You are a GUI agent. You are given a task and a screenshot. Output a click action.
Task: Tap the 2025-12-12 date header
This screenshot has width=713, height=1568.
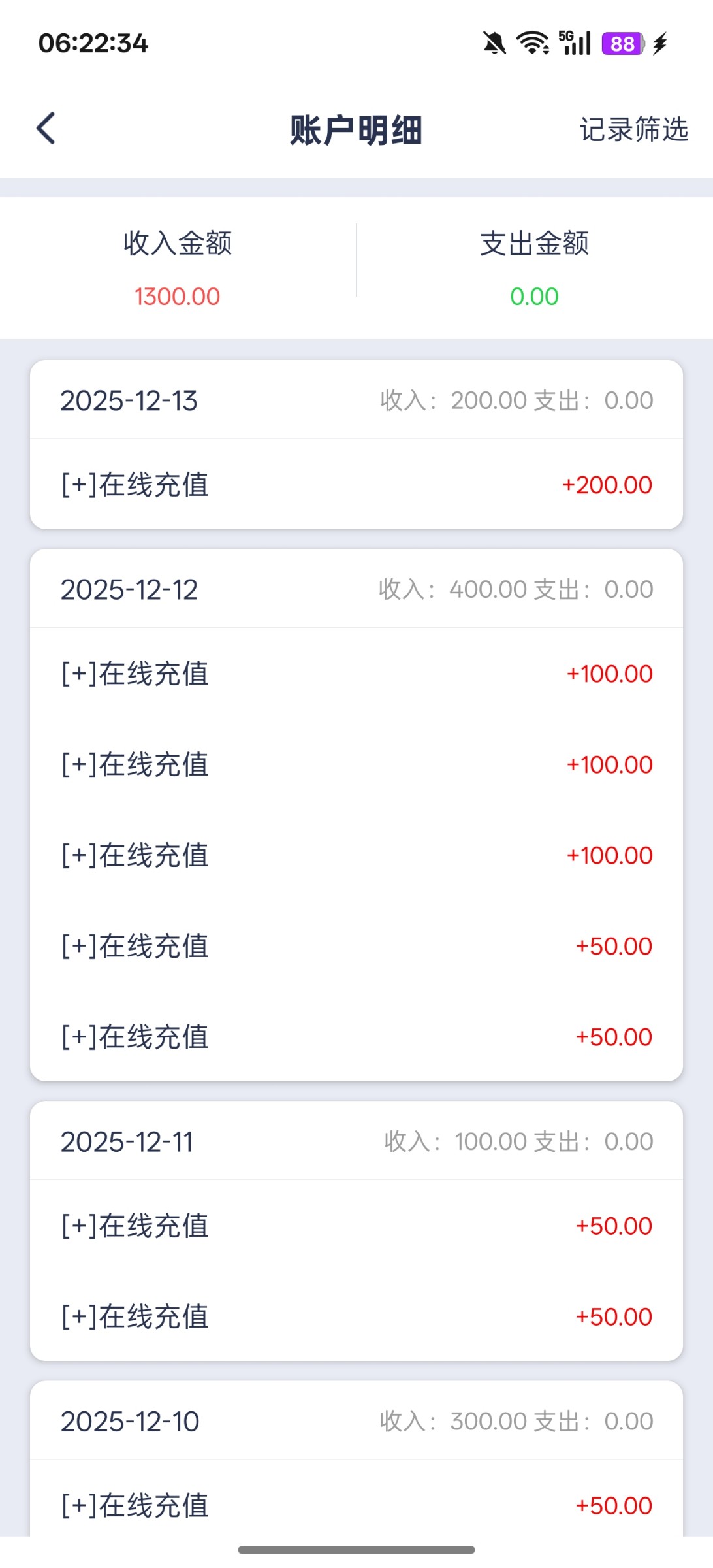tap(129, 589)
